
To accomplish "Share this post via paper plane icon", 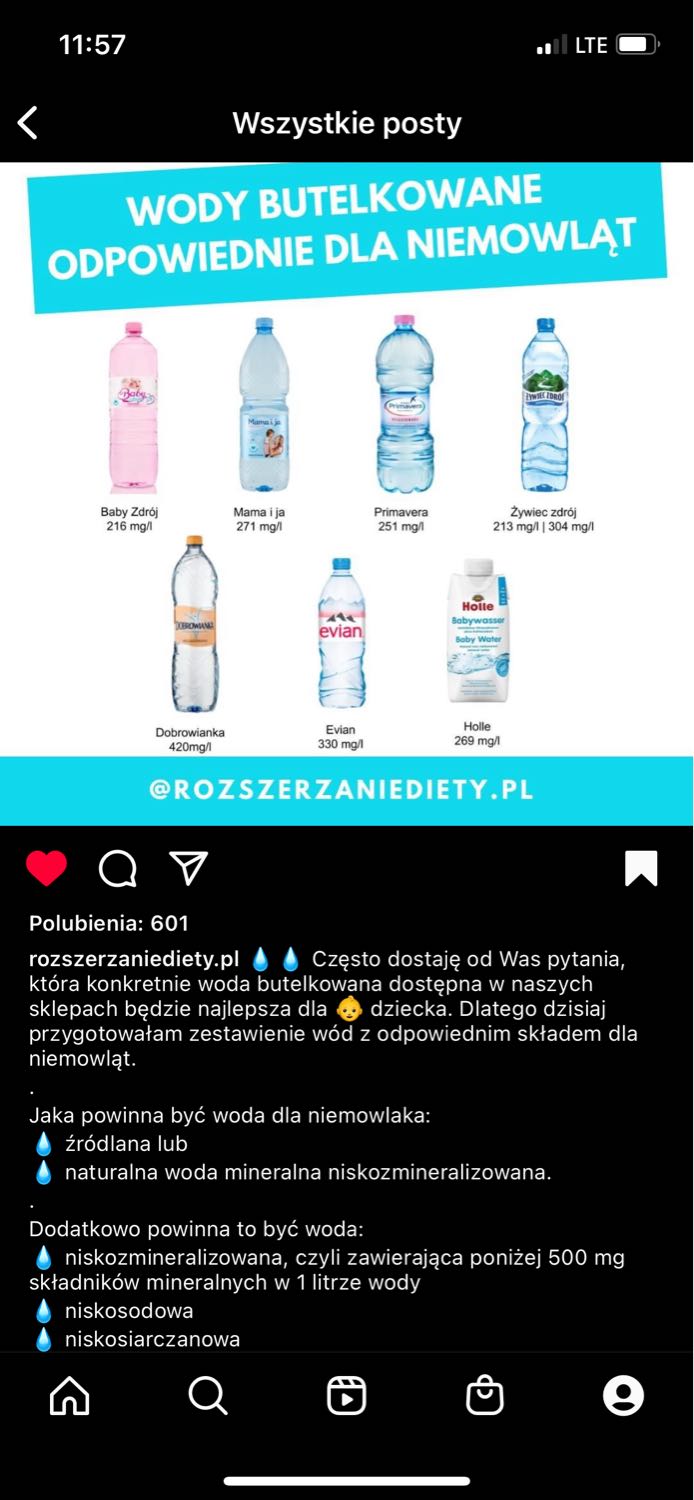I will (x=188, y=868).
